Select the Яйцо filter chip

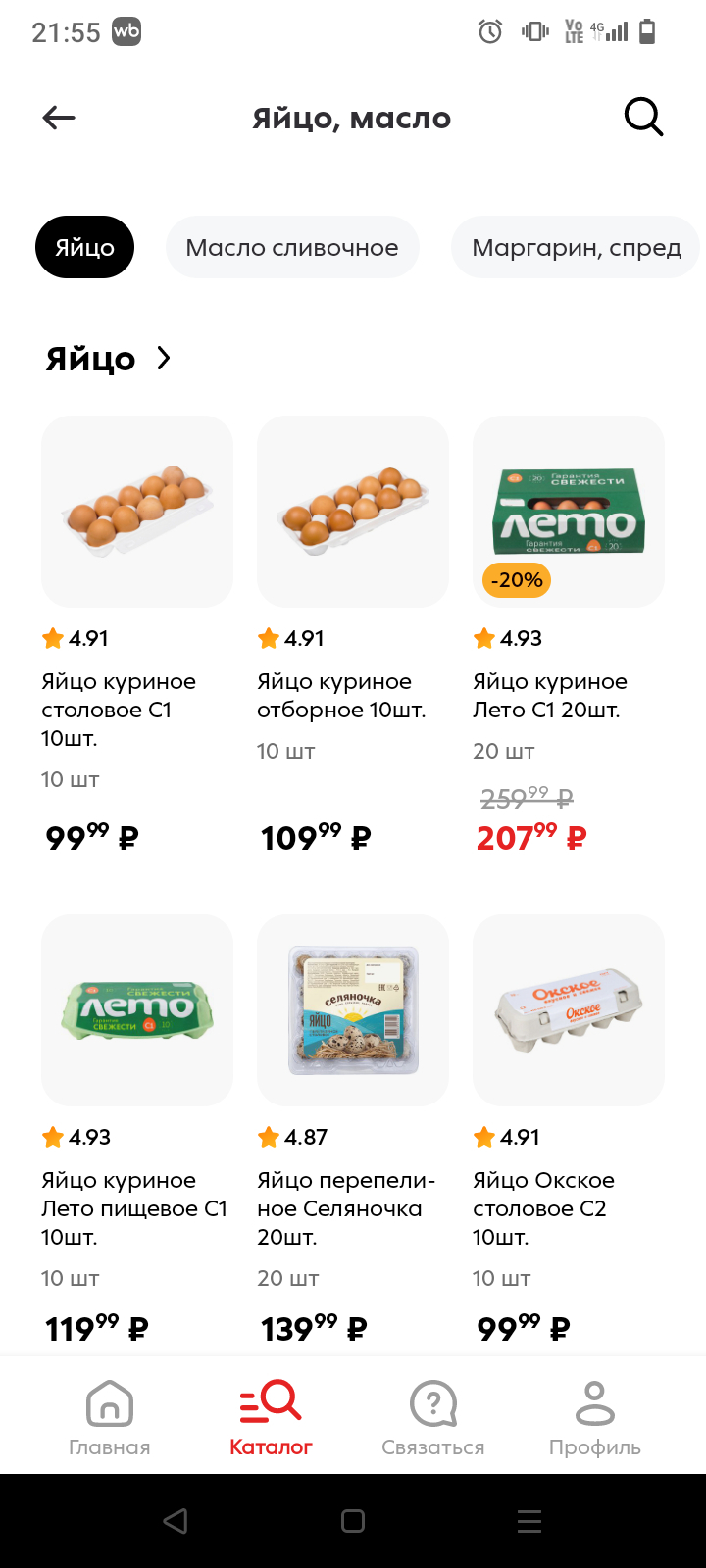84,247
